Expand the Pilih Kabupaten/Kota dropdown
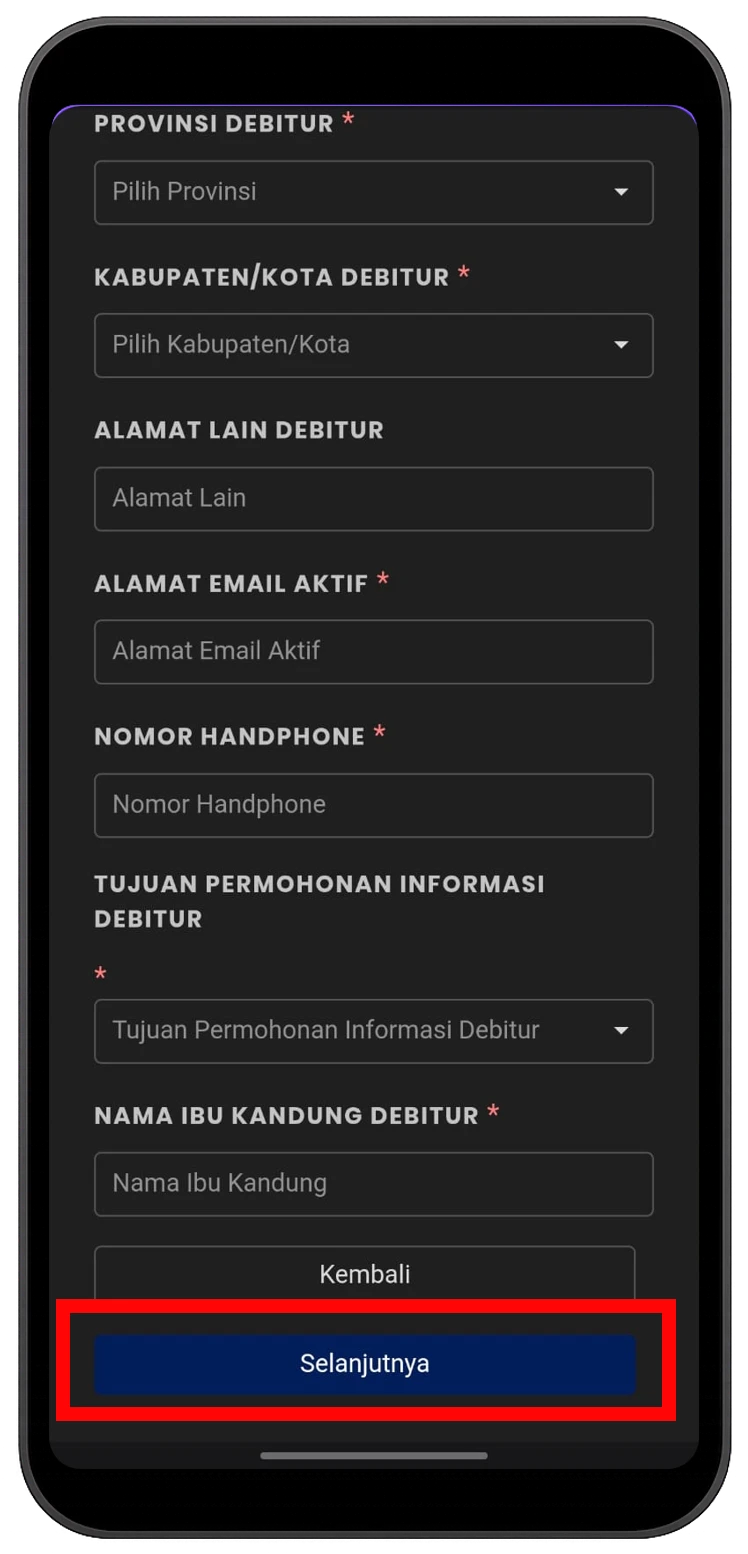 point(373,345)
